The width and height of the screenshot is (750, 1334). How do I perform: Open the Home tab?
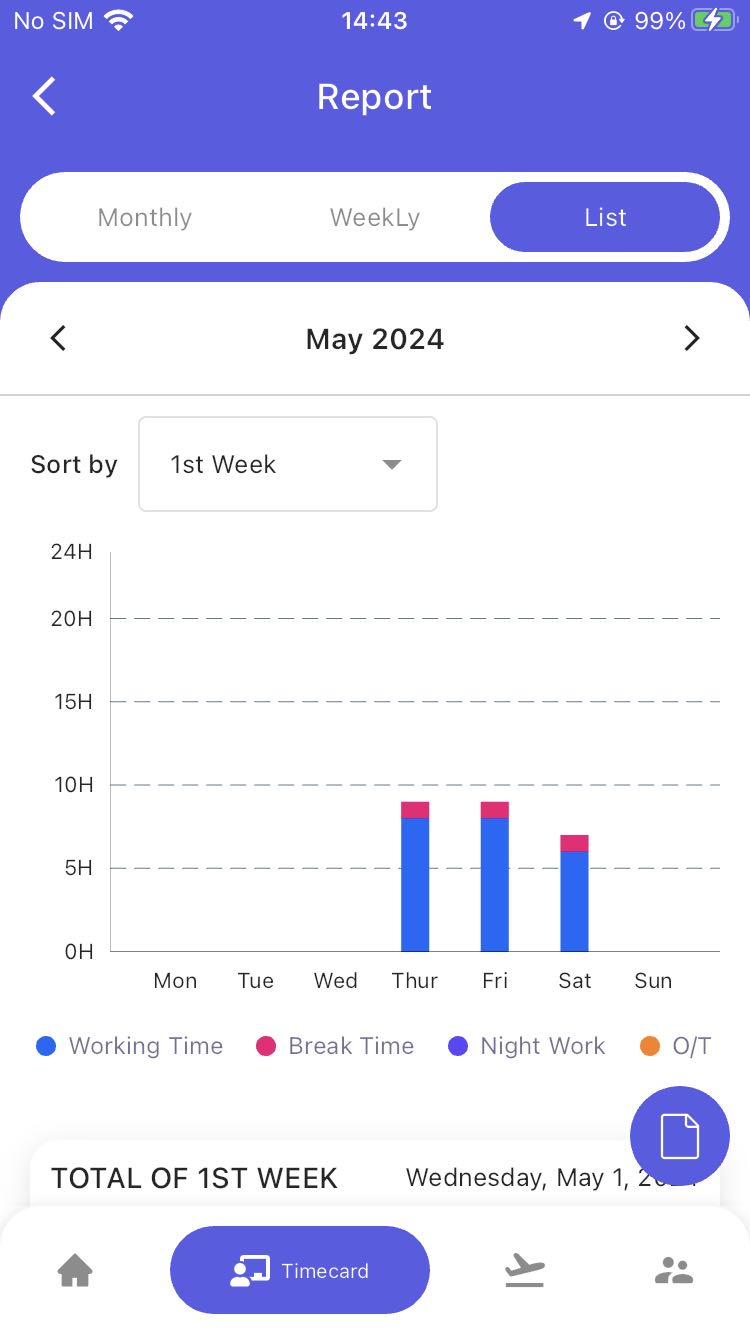pos(75,1271)
